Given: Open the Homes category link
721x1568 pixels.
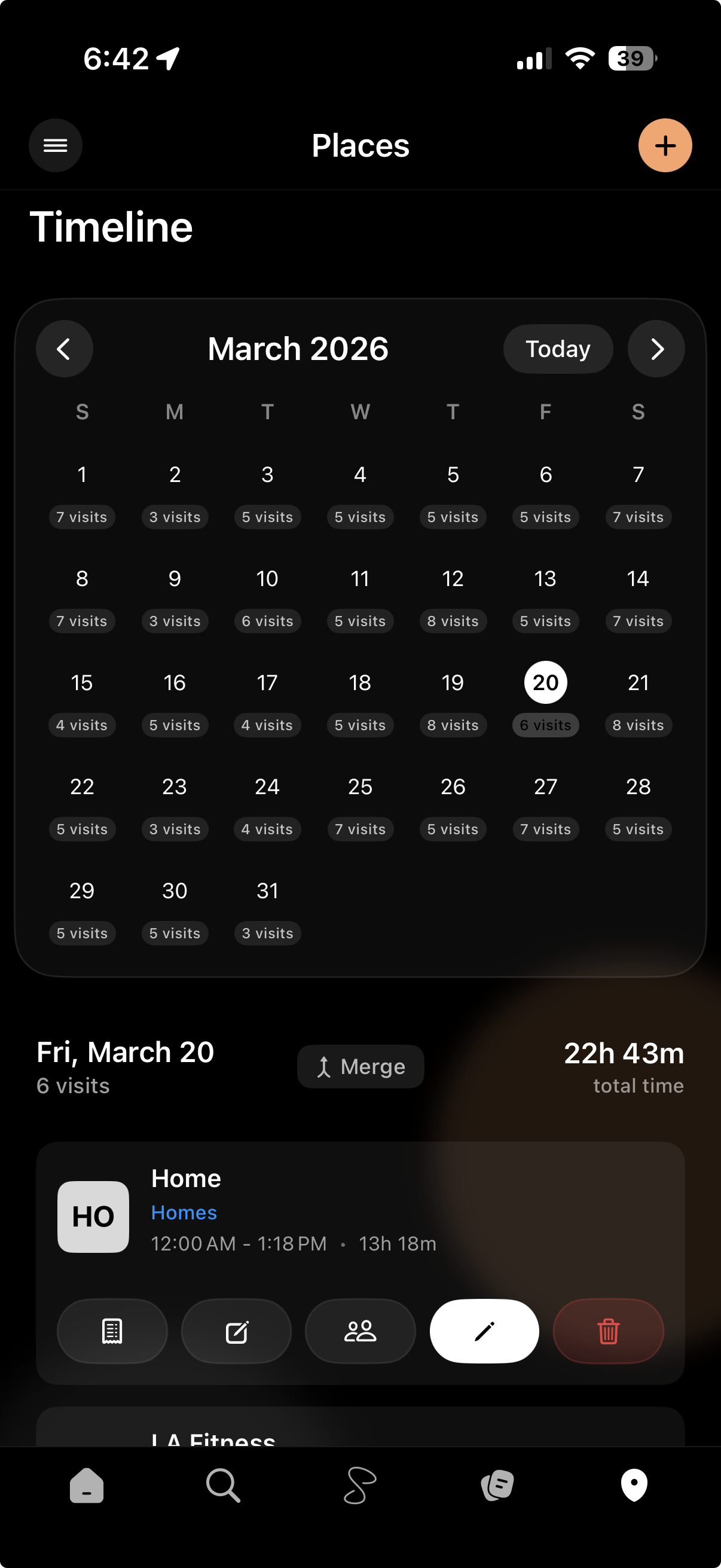Looking at the screenshot, I should pos(184,1212).
